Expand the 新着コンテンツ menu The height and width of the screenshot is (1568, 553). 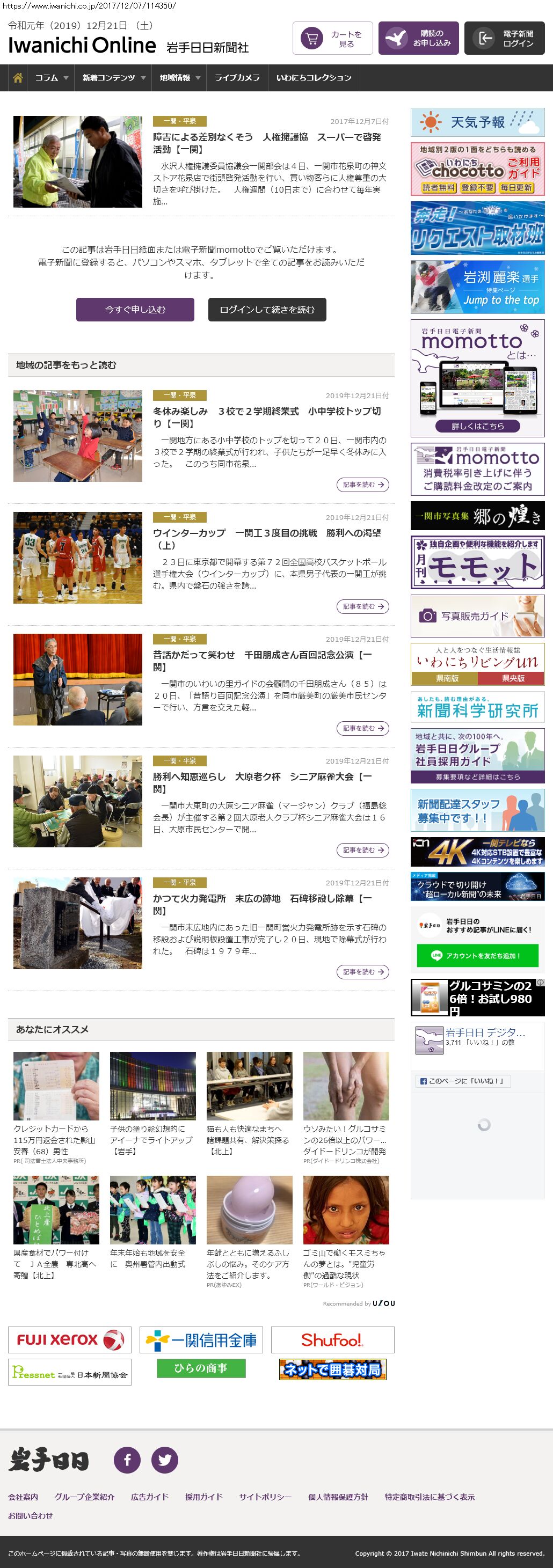113,78
